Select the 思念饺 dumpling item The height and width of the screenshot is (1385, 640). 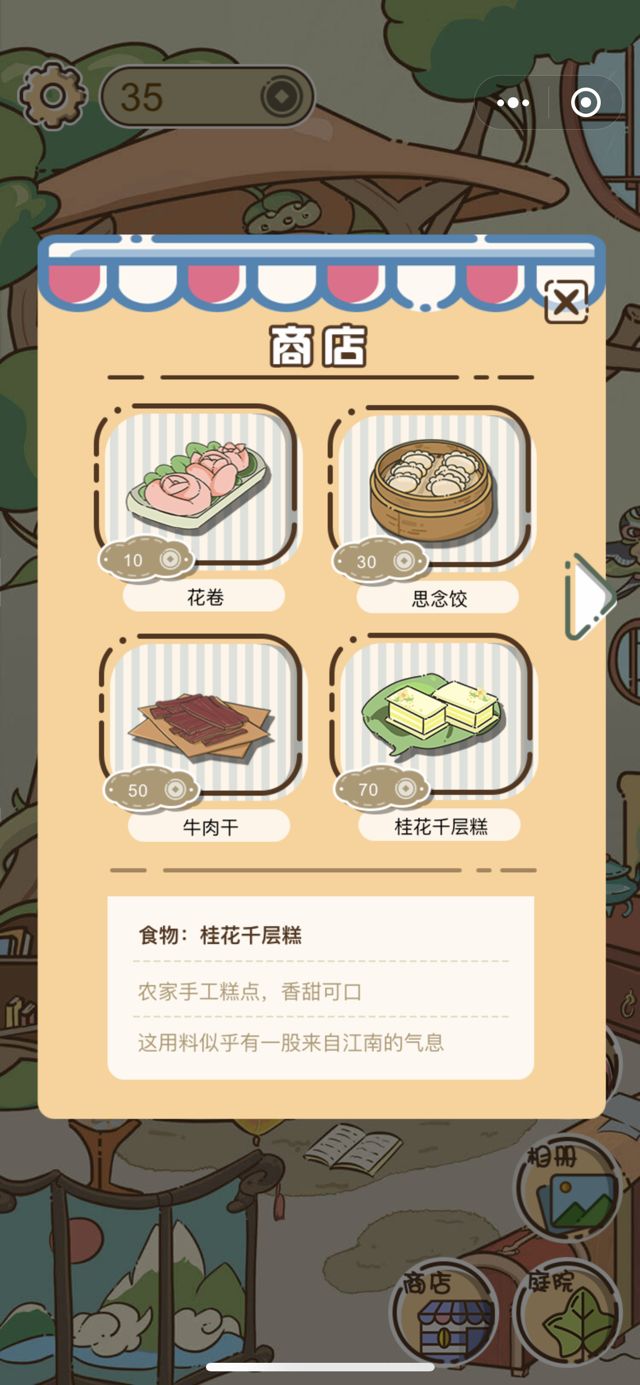click(432, 487)
